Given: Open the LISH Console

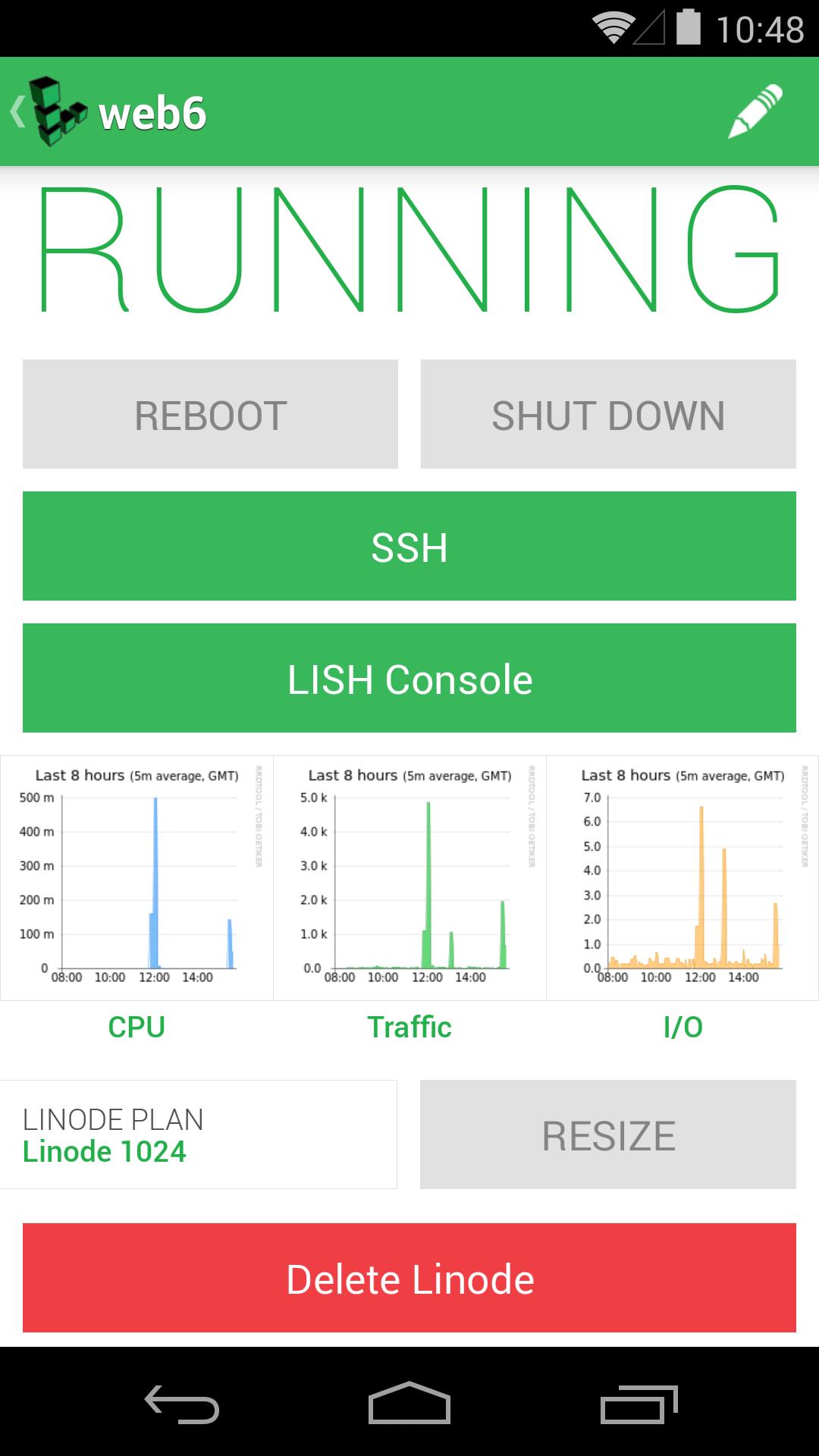Looking at the screenshot, I should coord(409,679).
